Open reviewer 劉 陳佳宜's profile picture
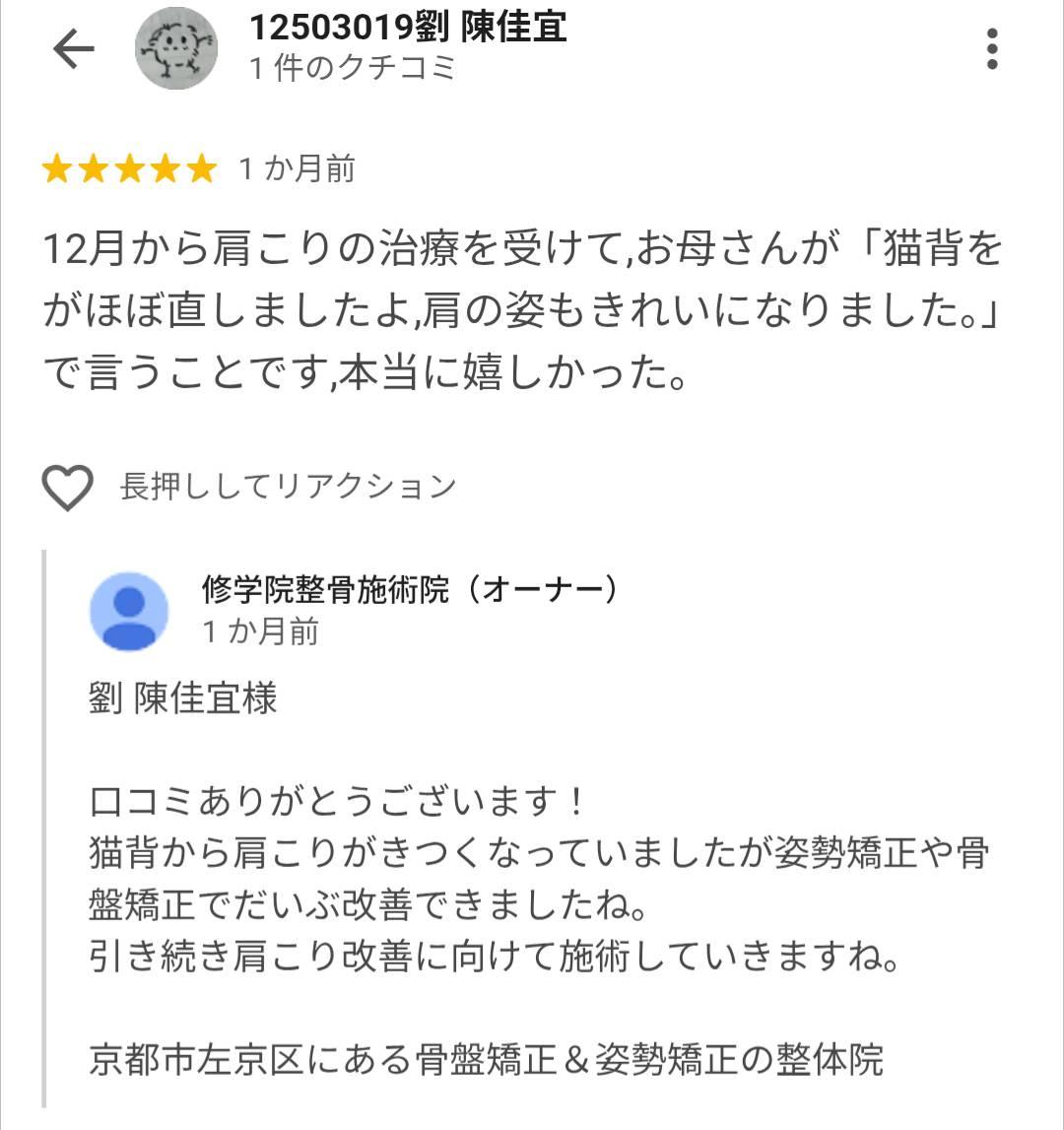The height and width of the screenshot is (1130, 1064). tap(176, 48)
